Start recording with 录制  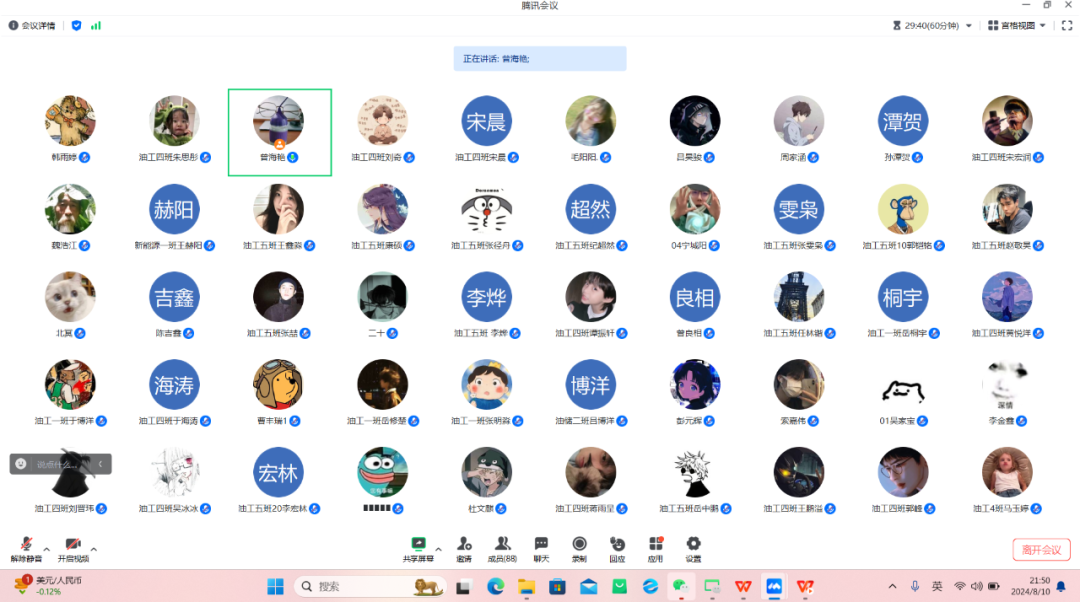tap(579, 549)
